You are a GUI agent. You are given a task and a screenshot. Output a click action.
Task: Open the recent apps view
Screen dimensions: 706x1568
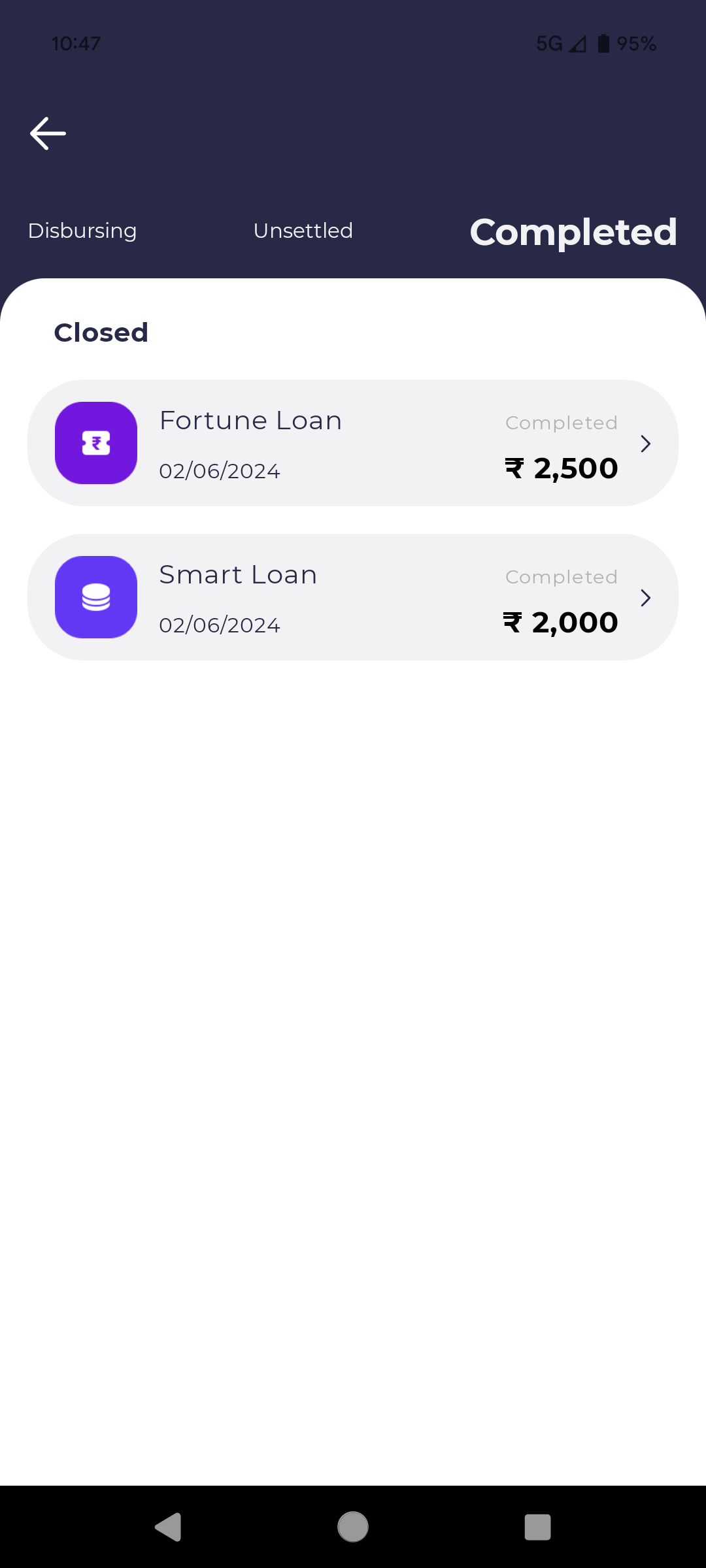point(537,1527)
